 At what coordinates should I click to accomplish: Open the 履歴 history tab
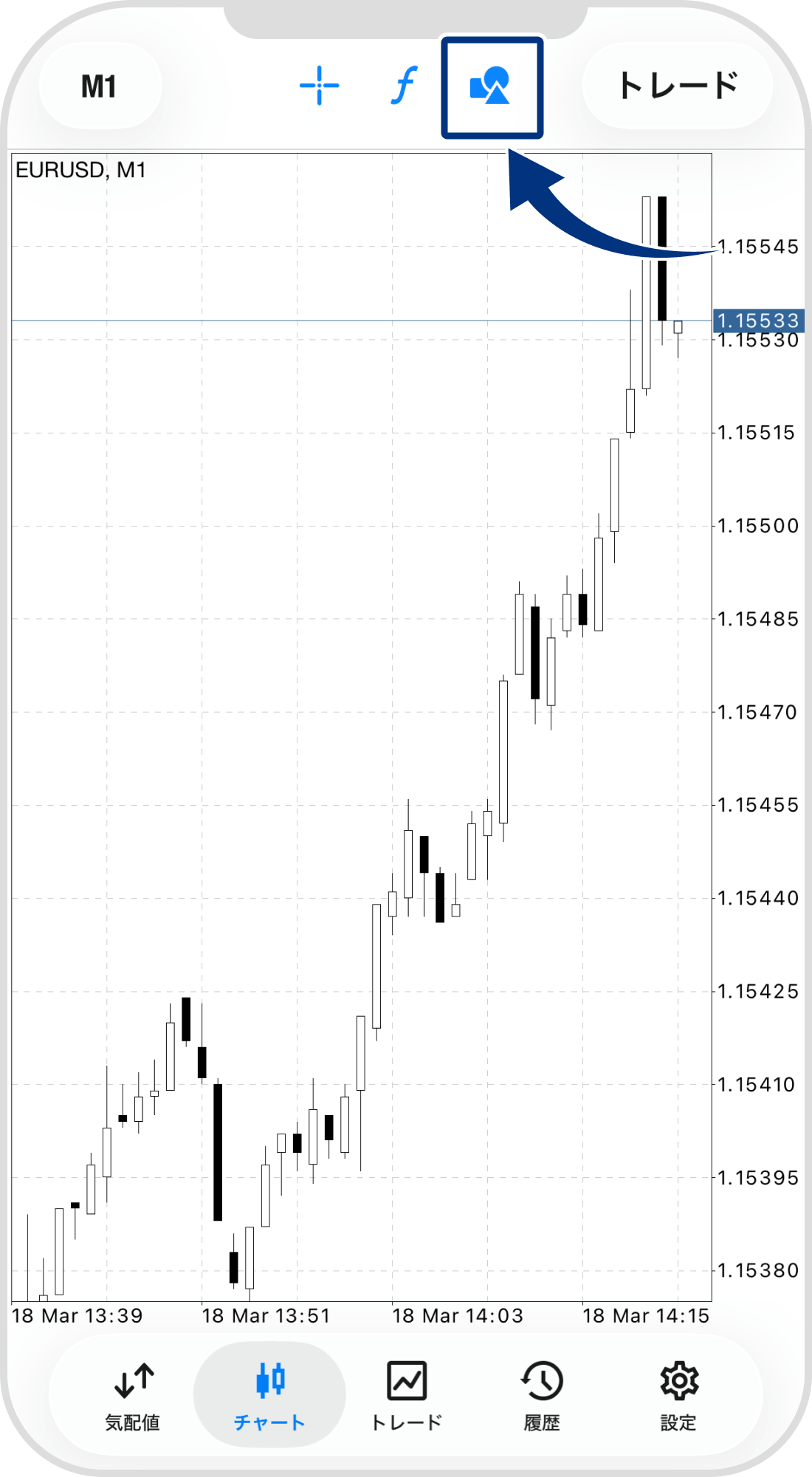point(542,1396)
